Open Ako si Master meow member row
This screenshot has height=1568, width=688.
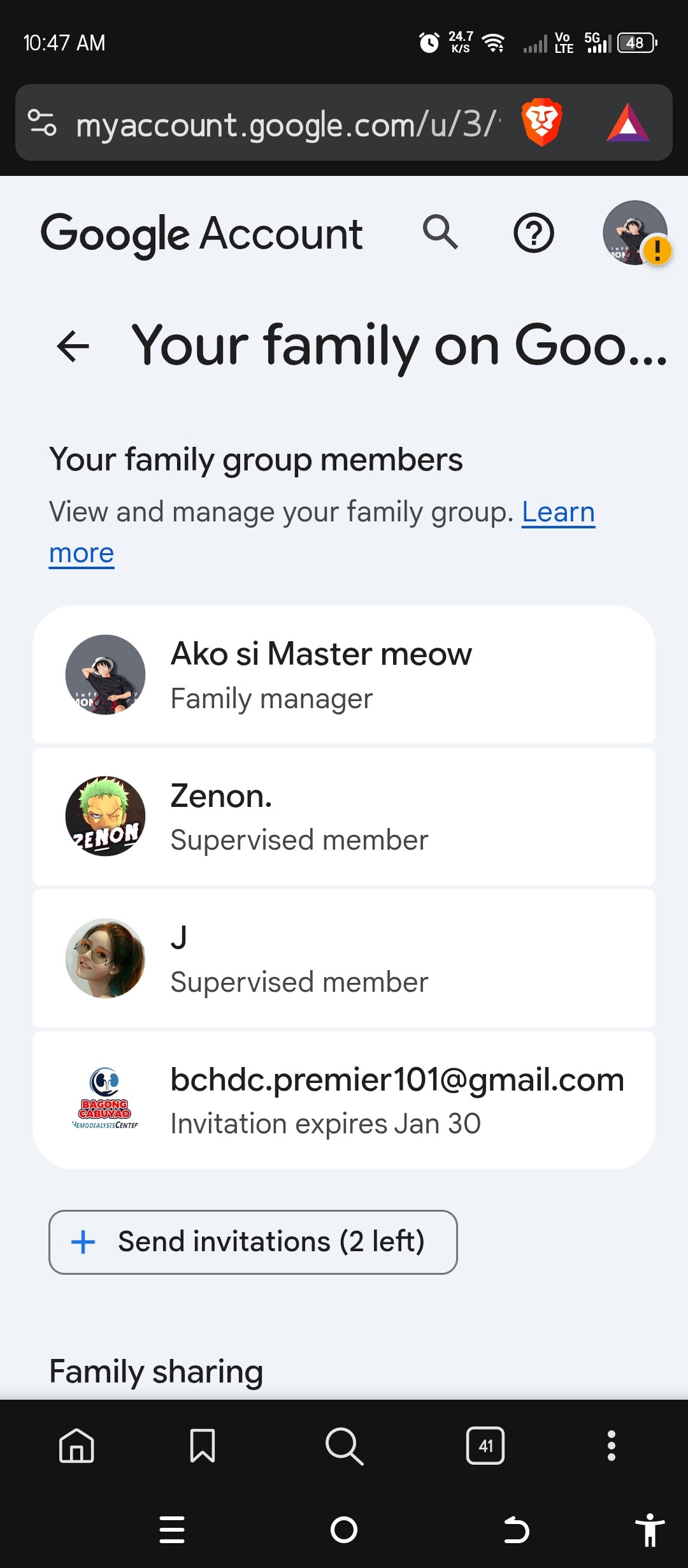pos(344,675)
